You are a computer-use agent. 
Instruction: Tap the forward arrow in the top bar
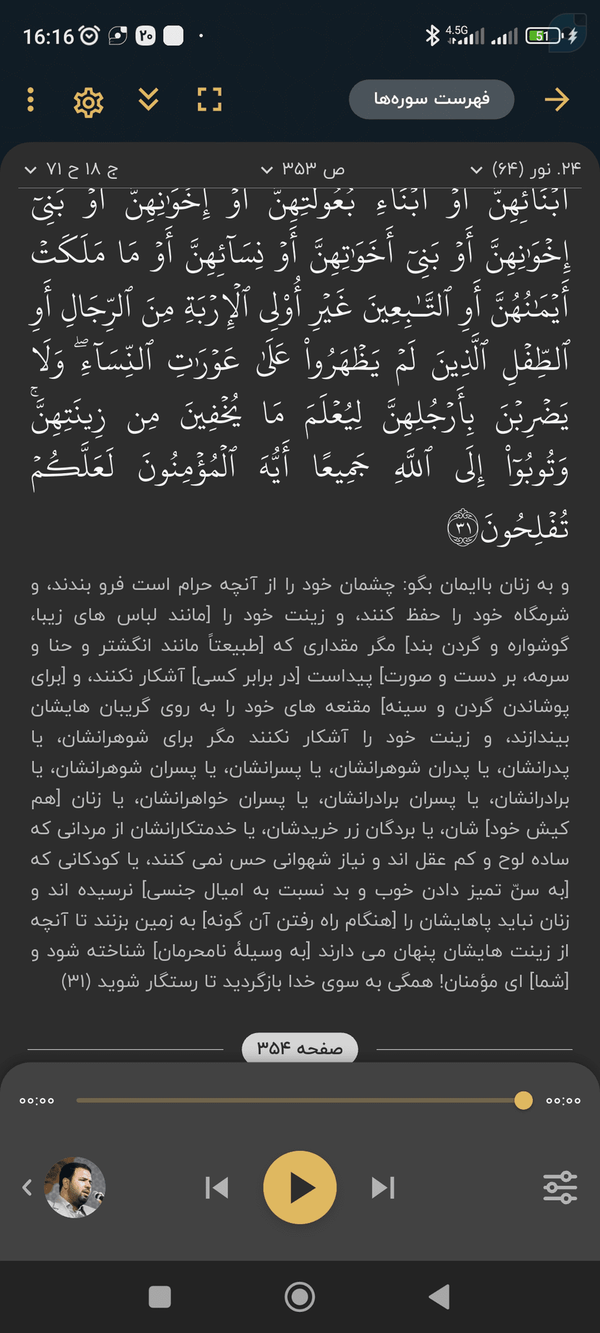coord(556,100)
